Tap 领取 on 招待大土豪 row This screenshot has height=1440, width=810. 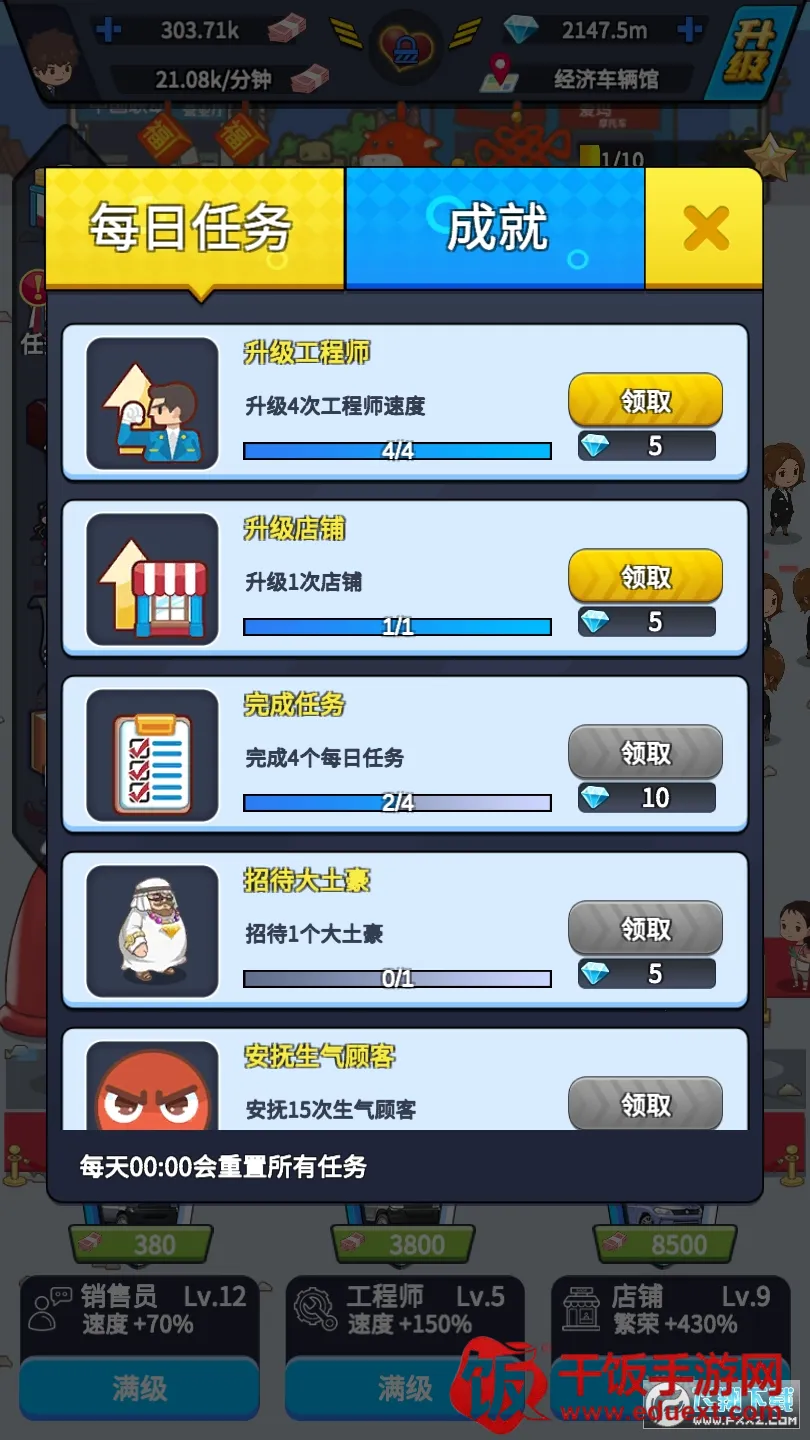click(645, 929)
